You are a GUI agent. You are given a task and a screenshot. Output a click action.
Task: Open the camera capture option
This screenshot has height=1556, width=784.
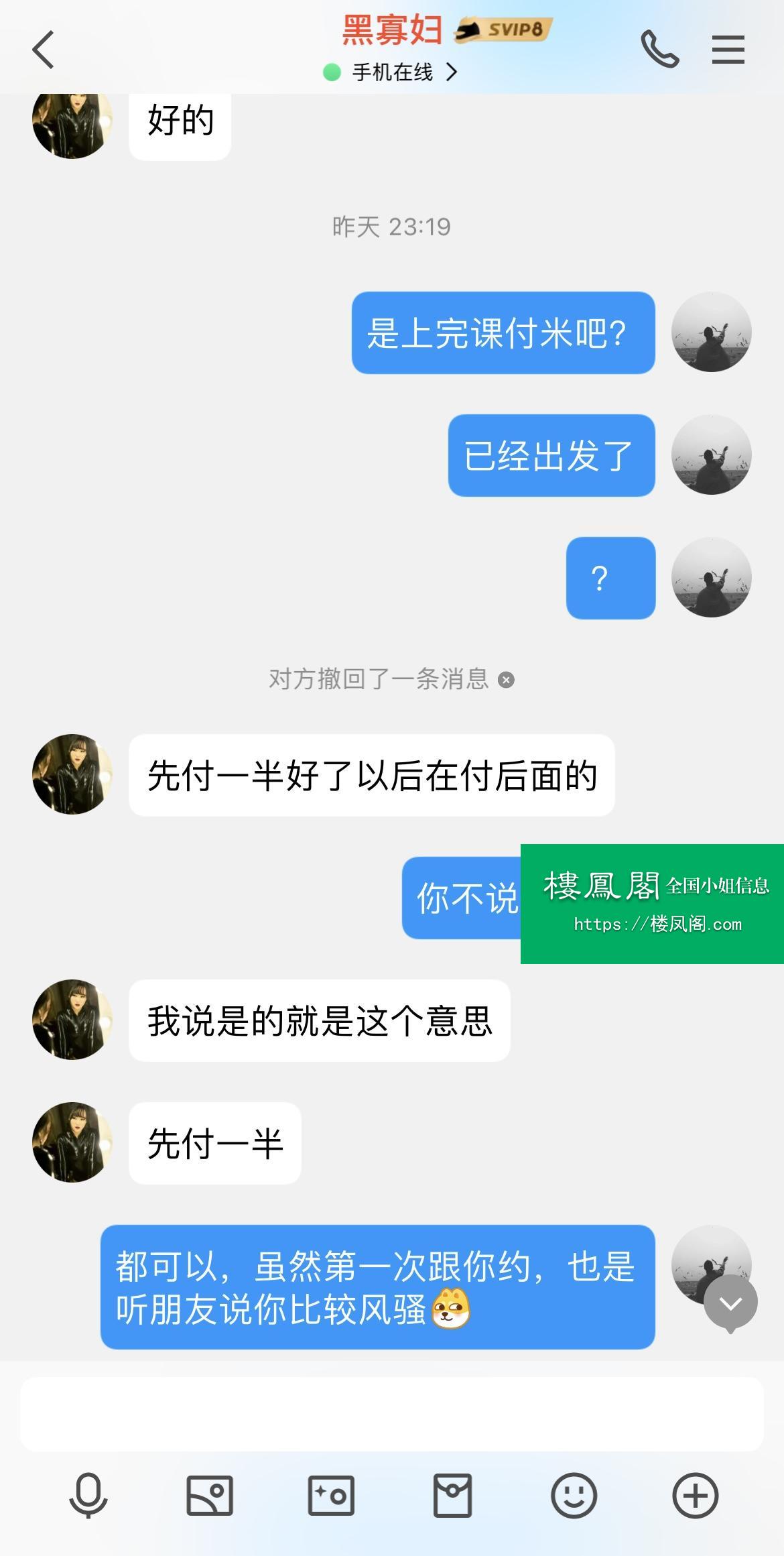pos(331,1496)
